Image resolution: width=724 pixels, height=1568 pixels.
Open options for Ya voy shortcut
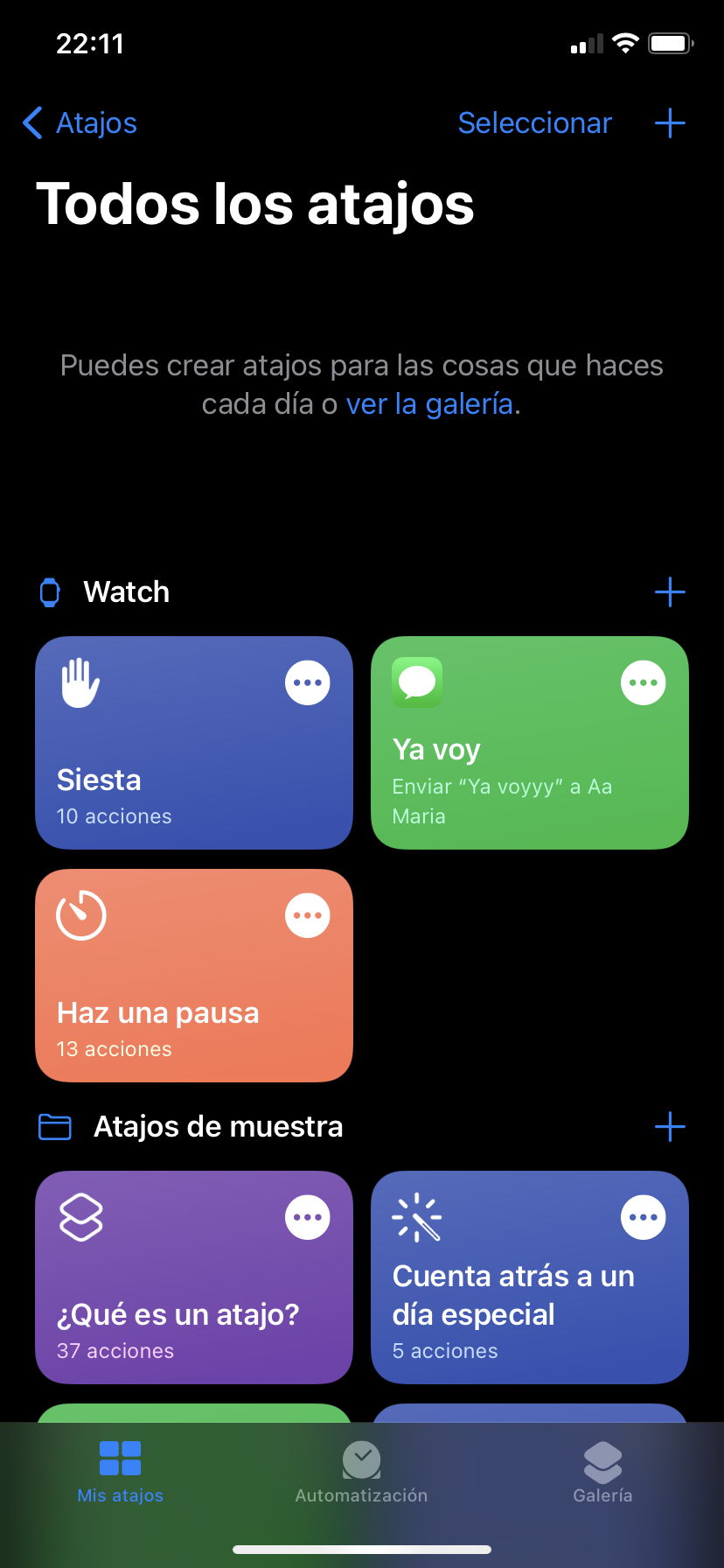pos(644,682)
